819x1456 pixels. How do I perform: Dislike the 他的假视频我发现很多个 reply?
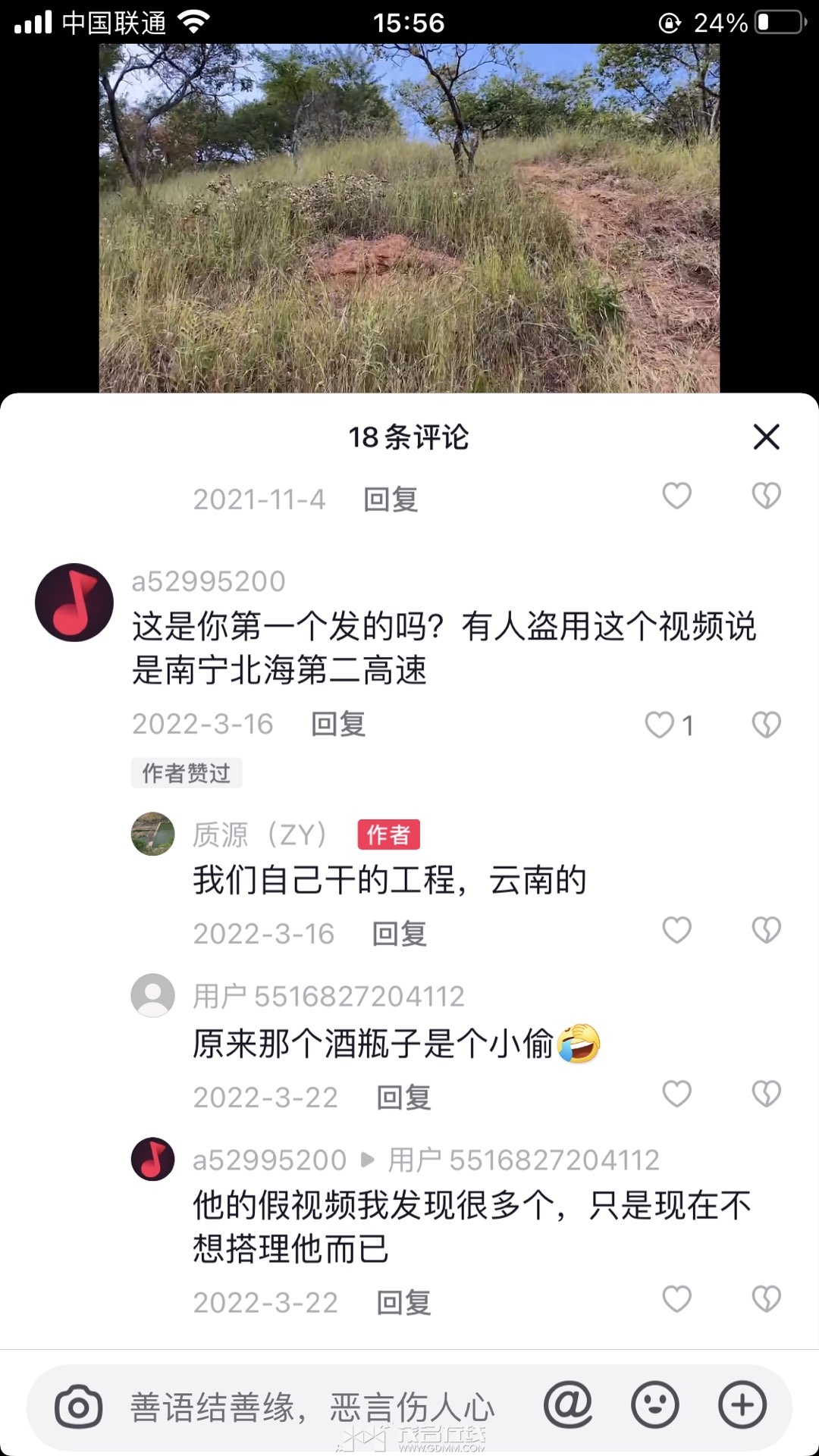click(x=766, y=1299)
